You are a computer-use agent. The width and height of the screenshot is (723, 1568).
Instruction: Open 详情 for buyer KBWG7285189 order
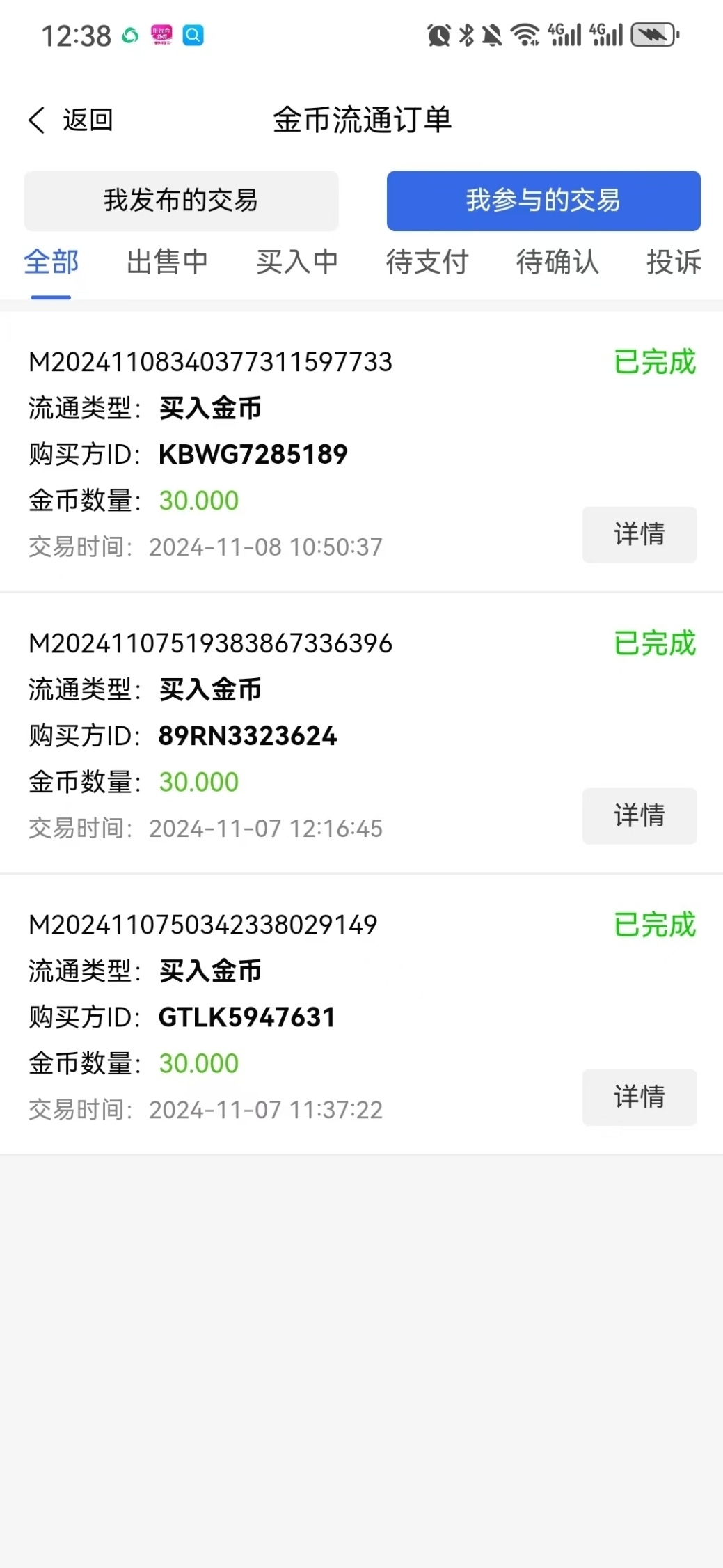coord(639,534)
